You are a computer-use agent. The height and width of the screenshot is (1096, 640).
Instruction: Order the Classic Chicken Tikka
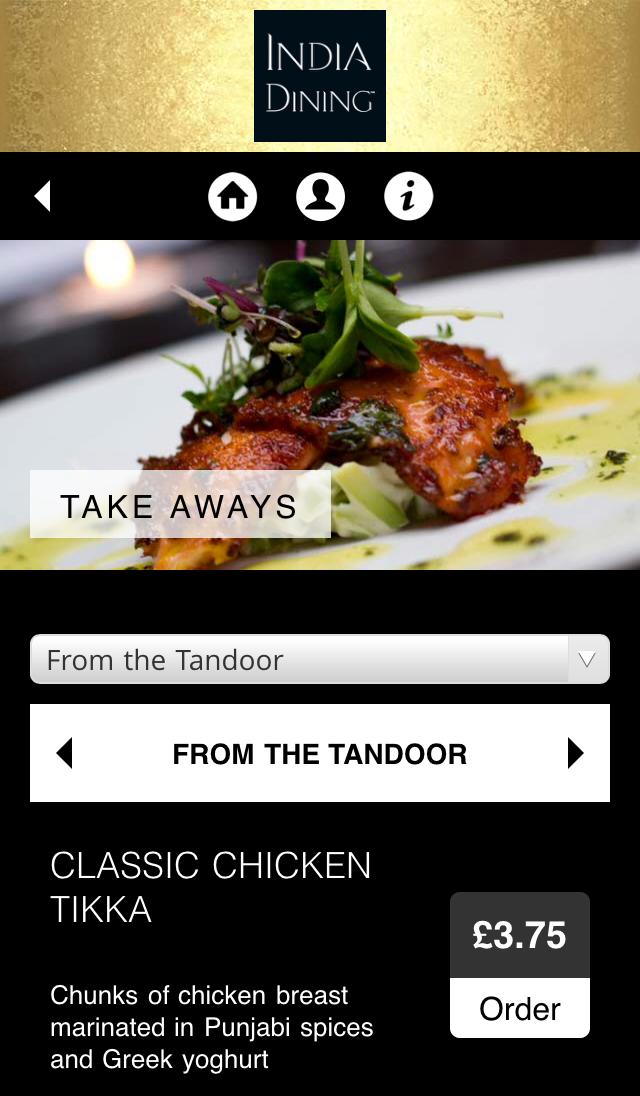[519, 1008]
